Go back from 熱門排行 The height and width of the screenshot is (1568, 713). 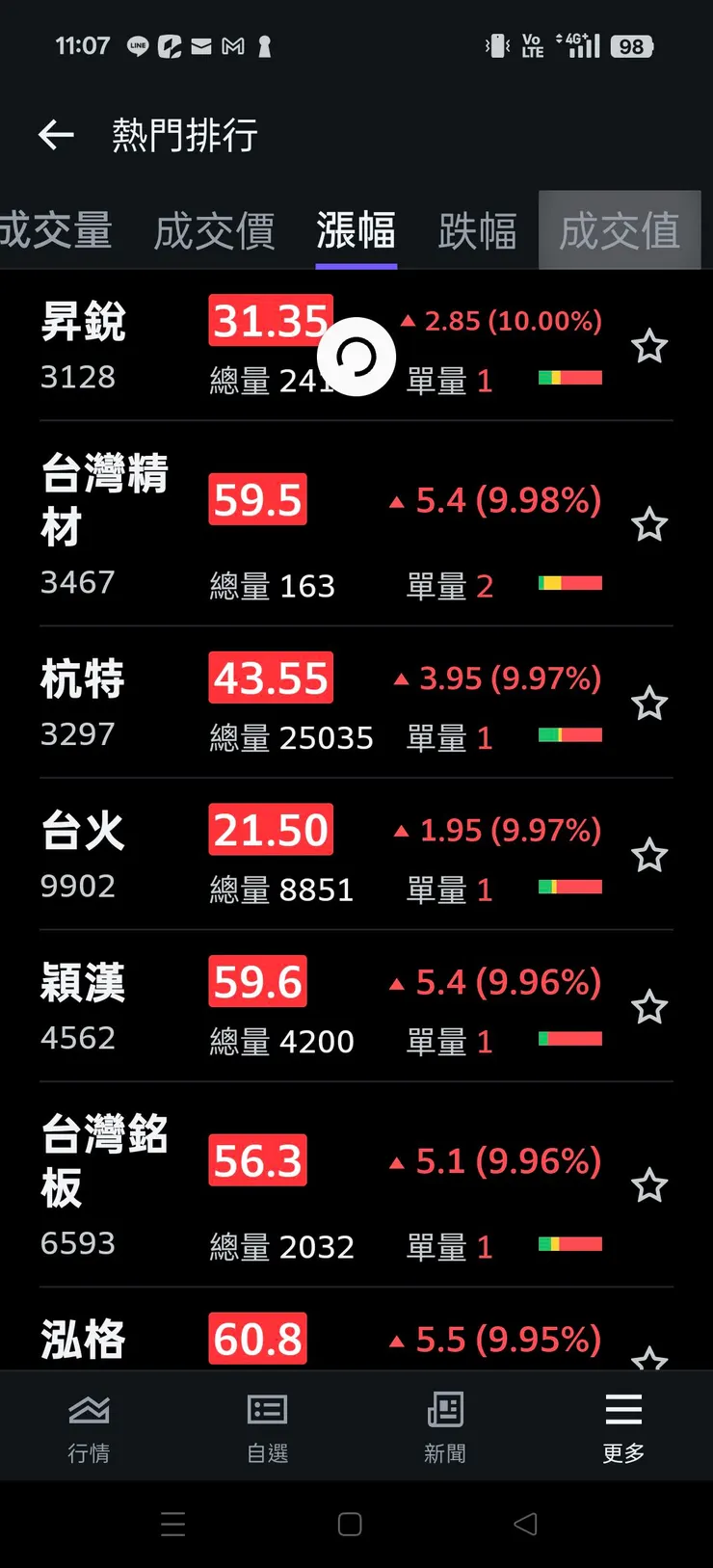click(x=56, y=135)
